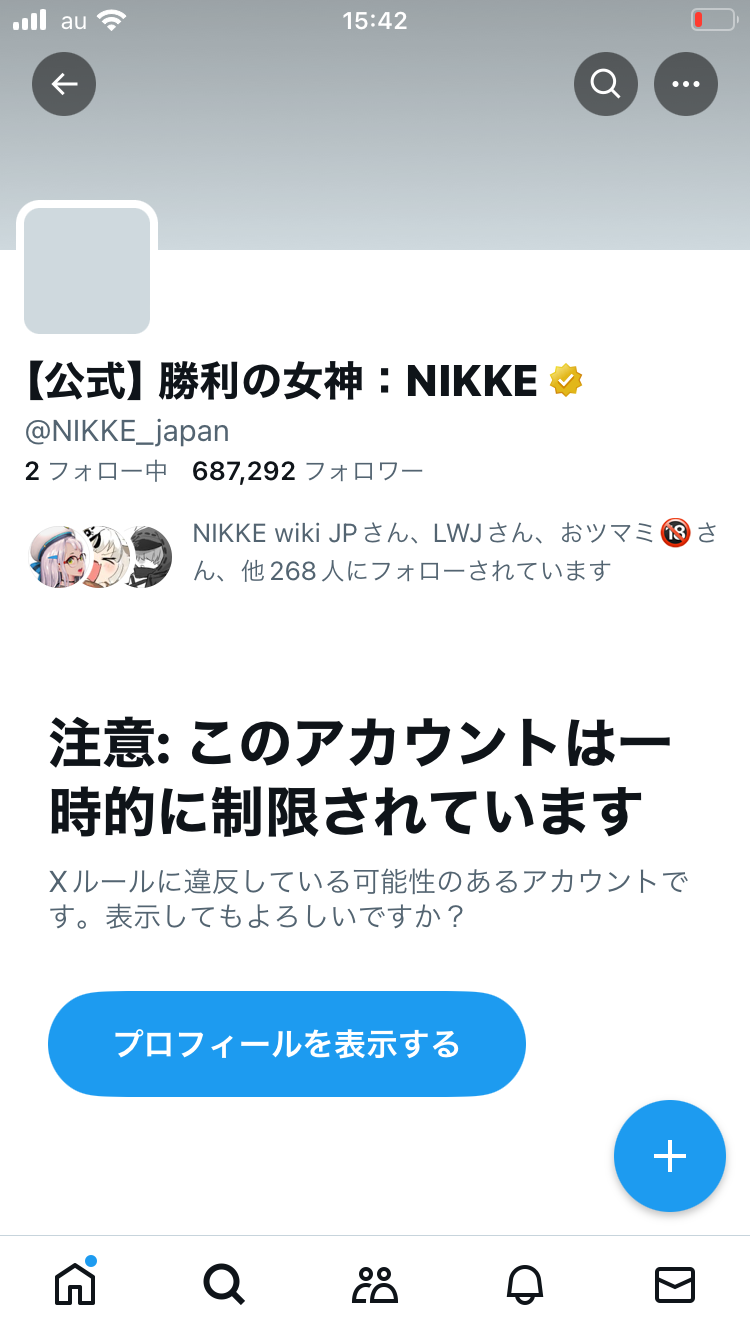The height and width of the screenshot is (1334, 750).
Task: View the 687,292 フォロワー followers list
Action: pos(308,471)
